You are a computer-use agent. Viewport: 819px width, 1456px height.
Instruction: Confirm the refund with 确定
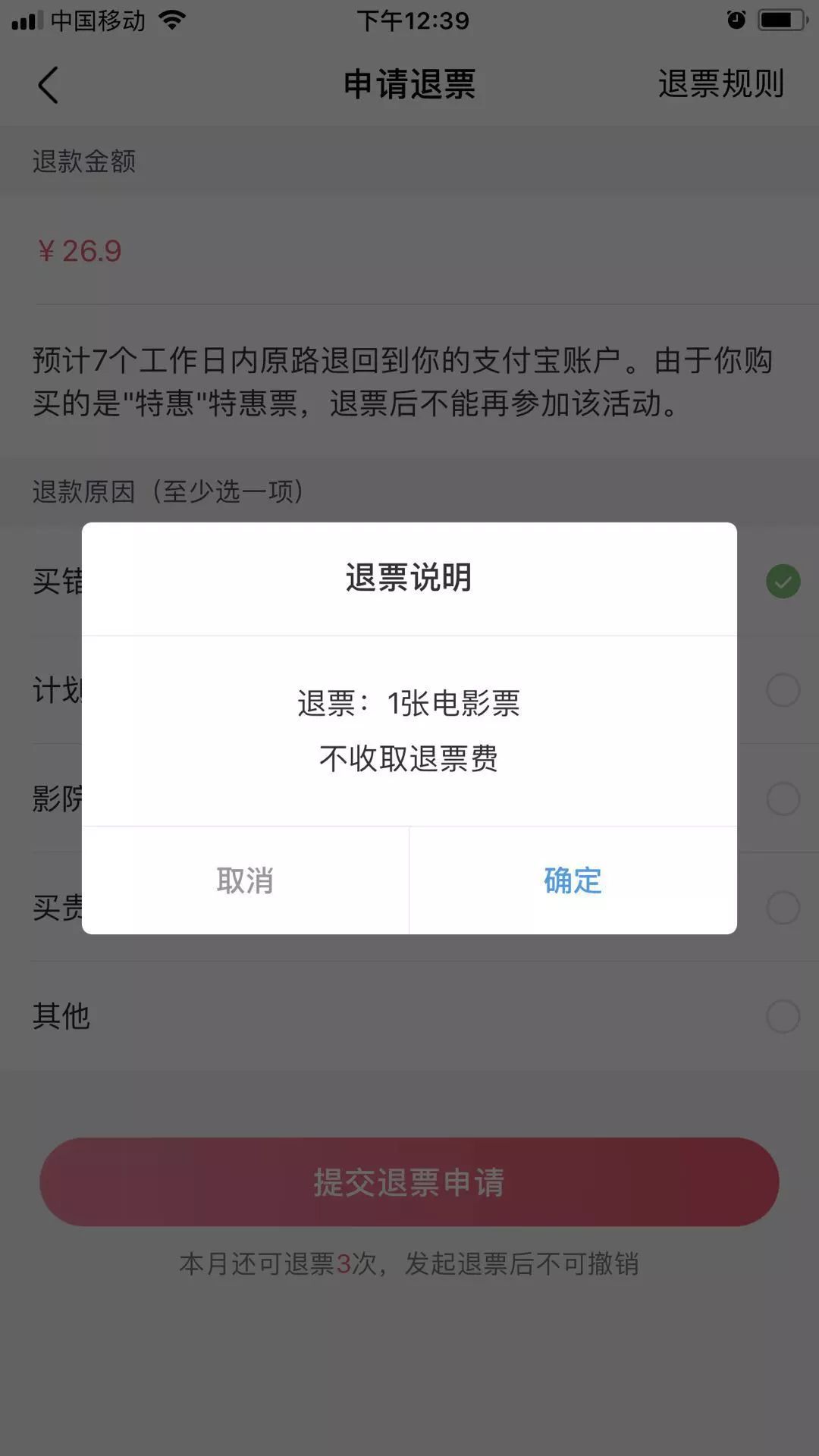click(x=573, y=880)
